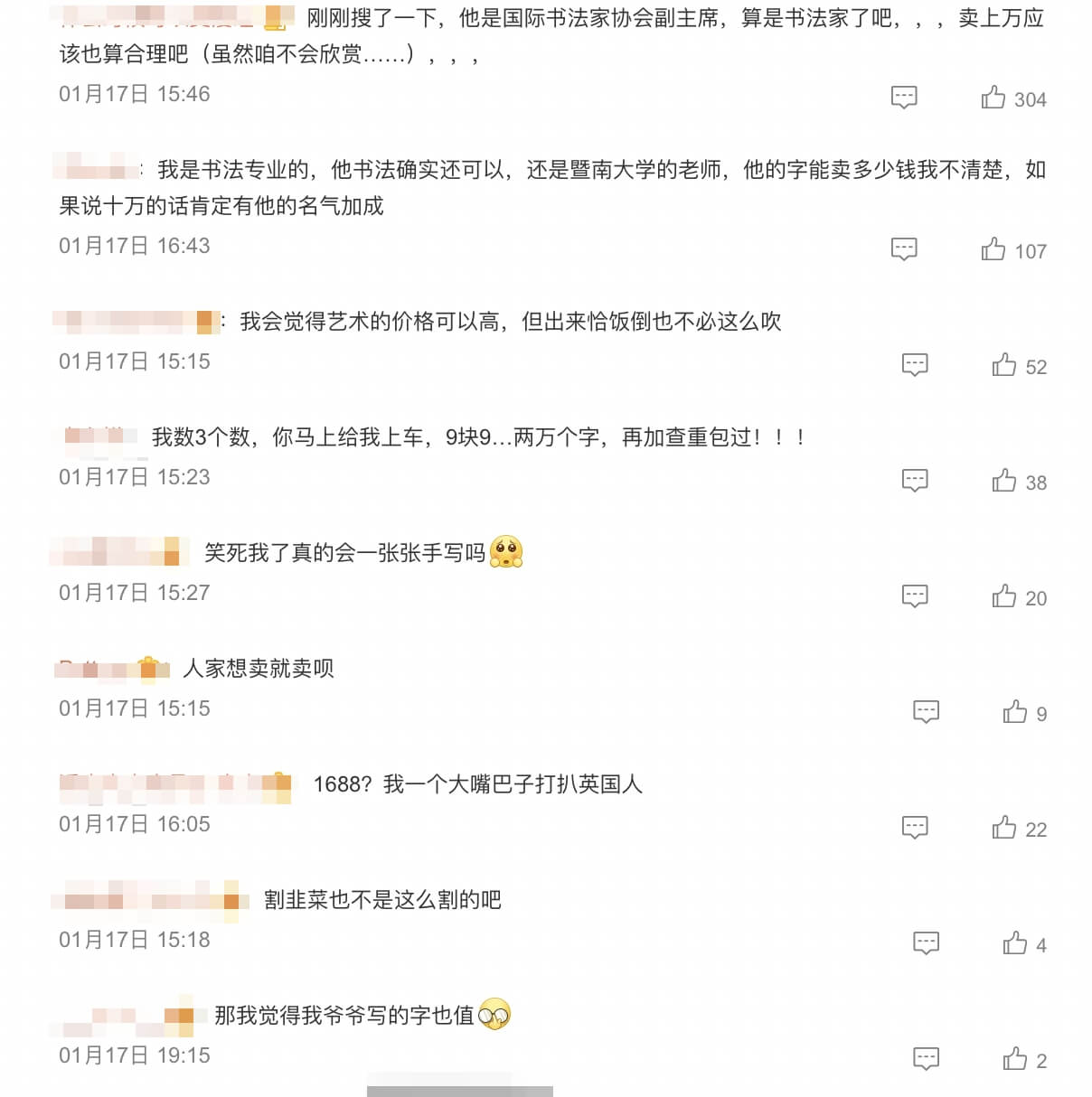
Task: Like the 割韭菜 comment
Action: pyautogui.click(x=1013, y=942)
